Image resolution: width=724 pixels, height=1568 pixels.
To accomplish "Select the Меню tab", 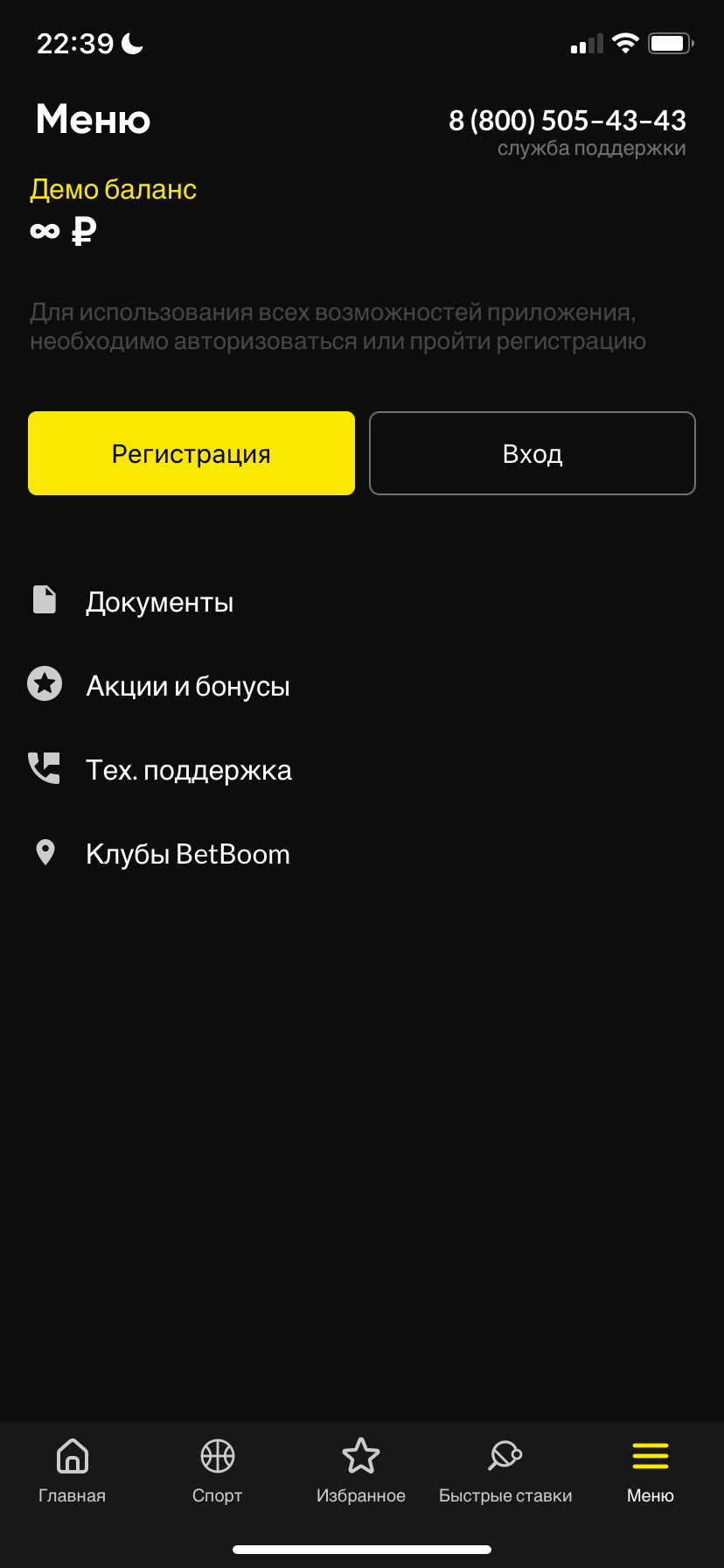I will 651,1472.
